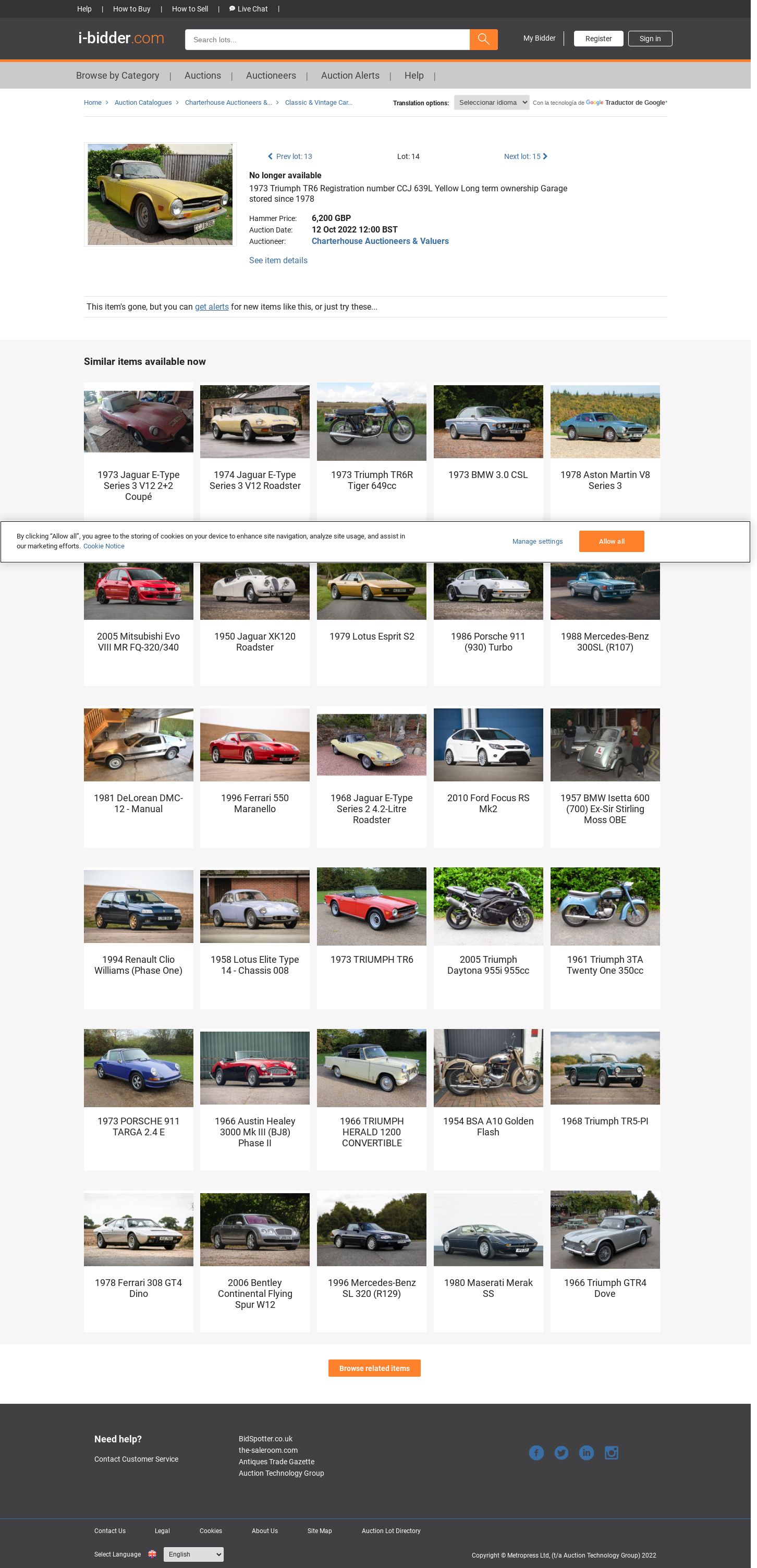Focus the Search lots input field
The height and width of the screenshot is (1568, 757).
(327, 40)
